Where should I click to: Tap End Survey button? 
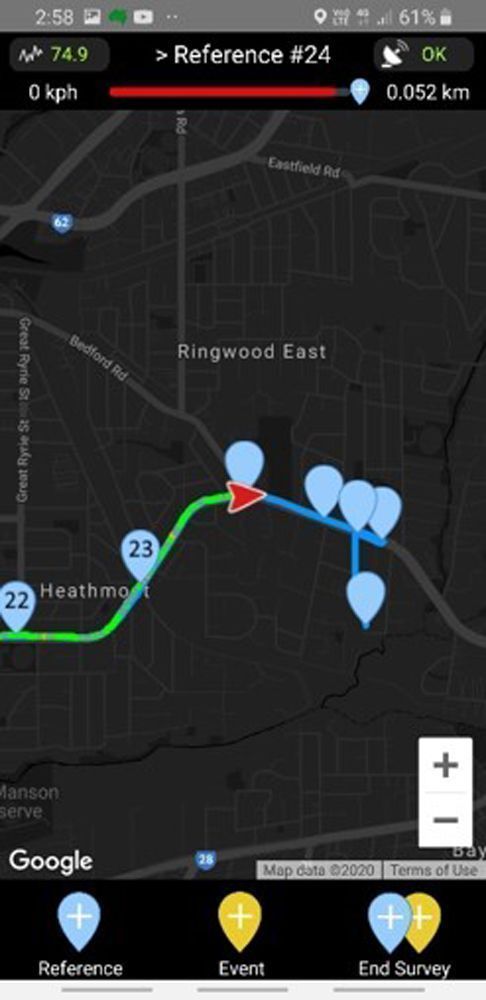404,934
